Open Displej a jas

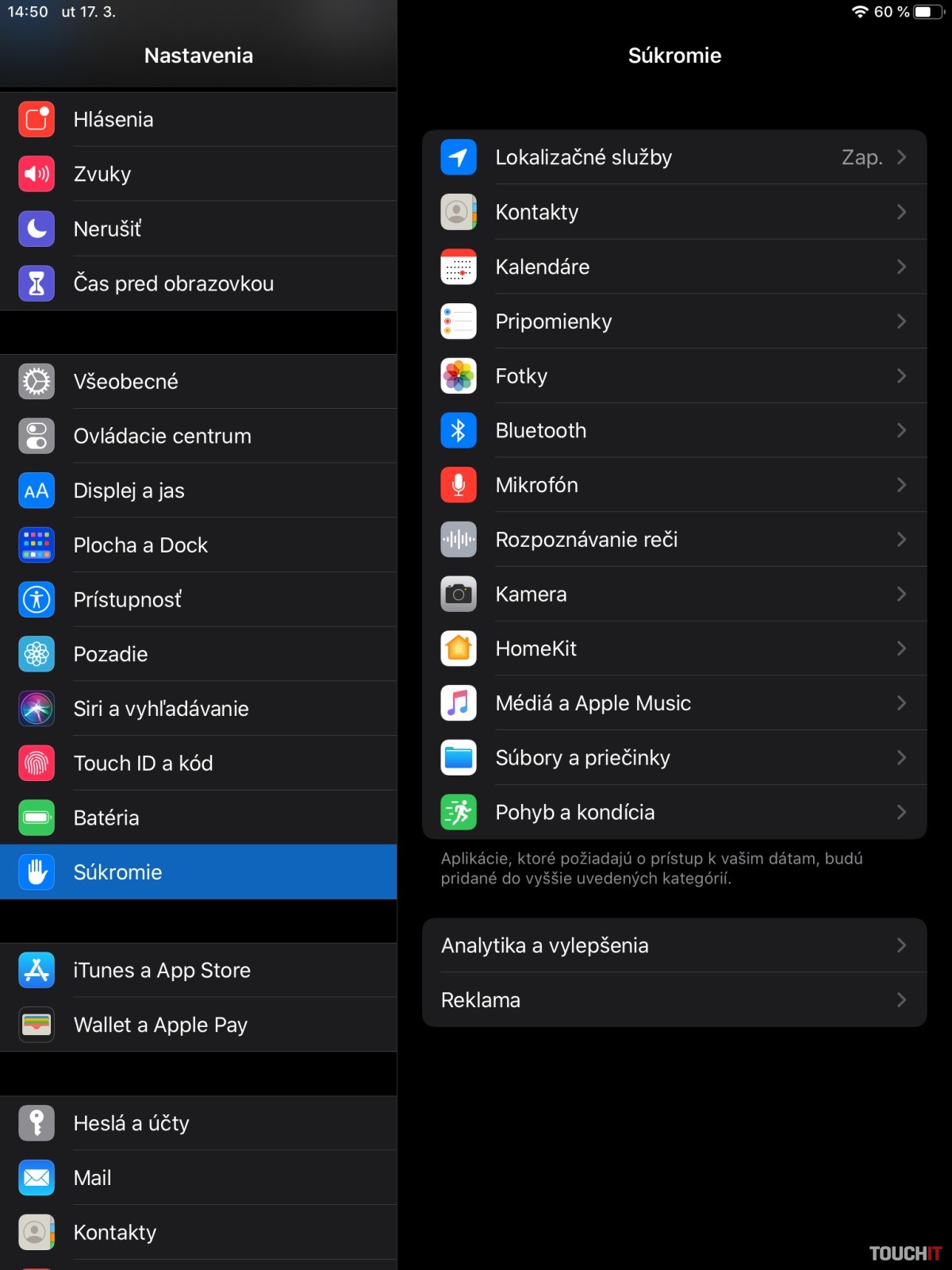[198, 491]
